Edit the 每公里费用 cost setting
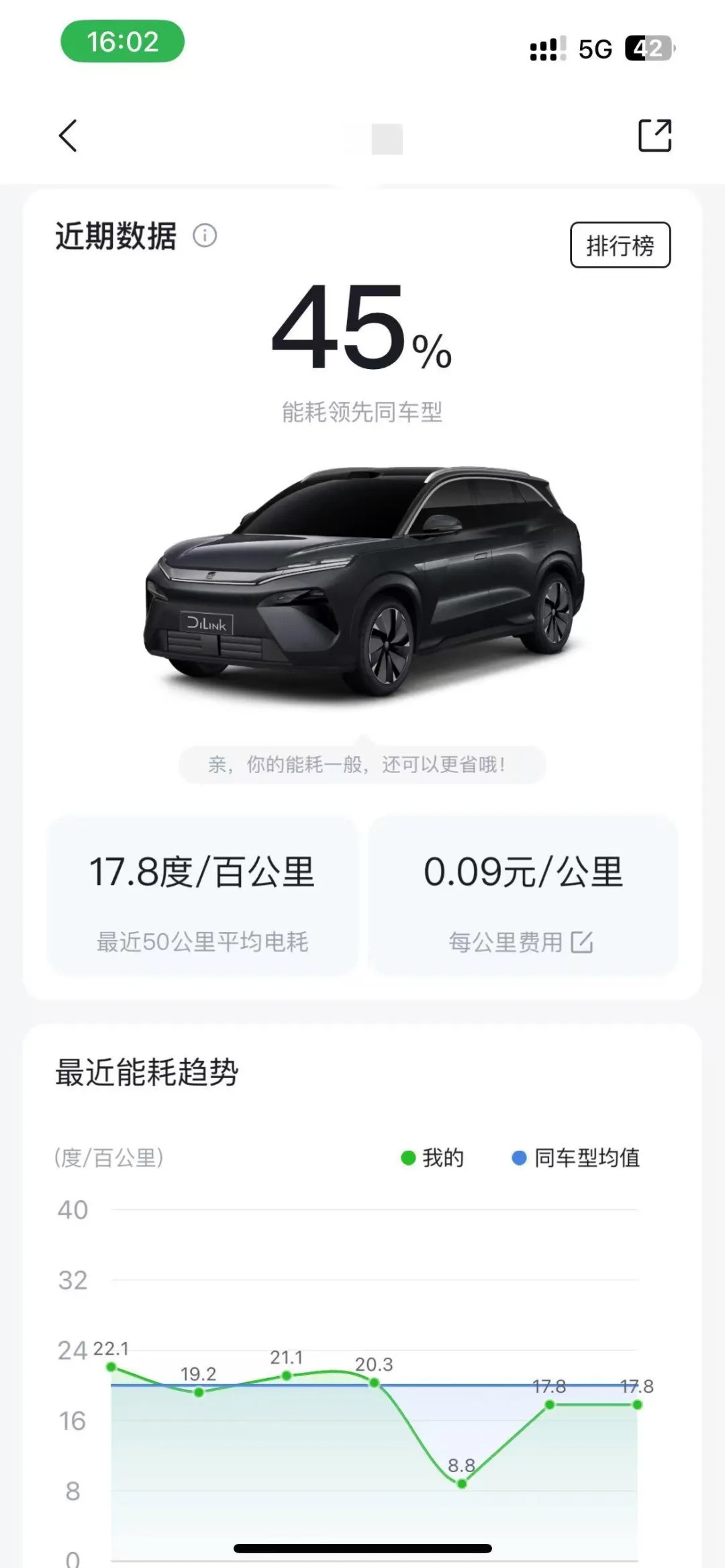 click(582, 942)
